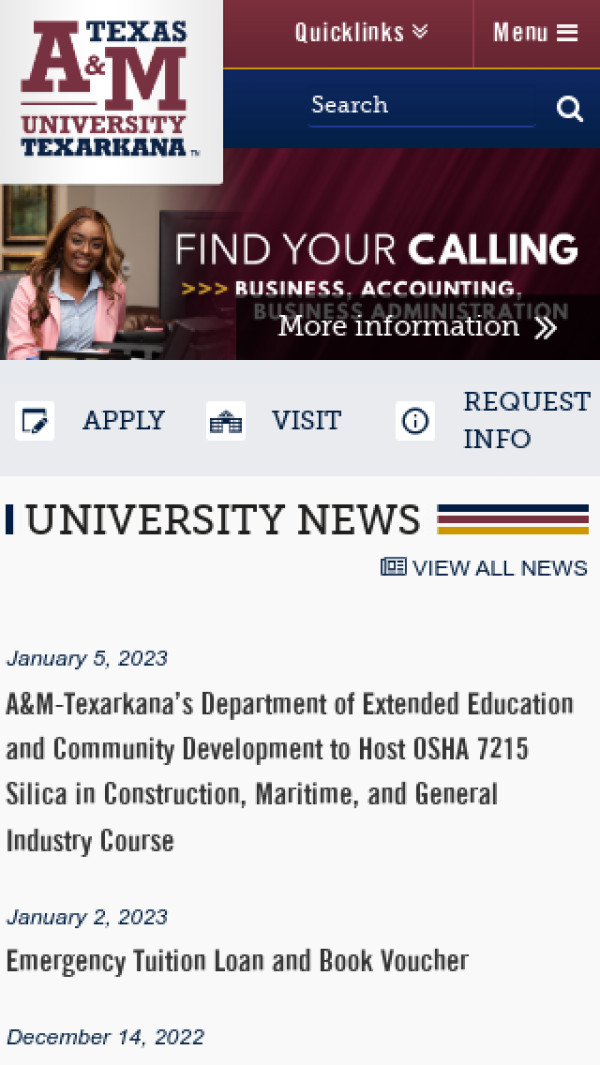Submit search with the magnifier icon

pyautogui.click(x=570, y=109)
